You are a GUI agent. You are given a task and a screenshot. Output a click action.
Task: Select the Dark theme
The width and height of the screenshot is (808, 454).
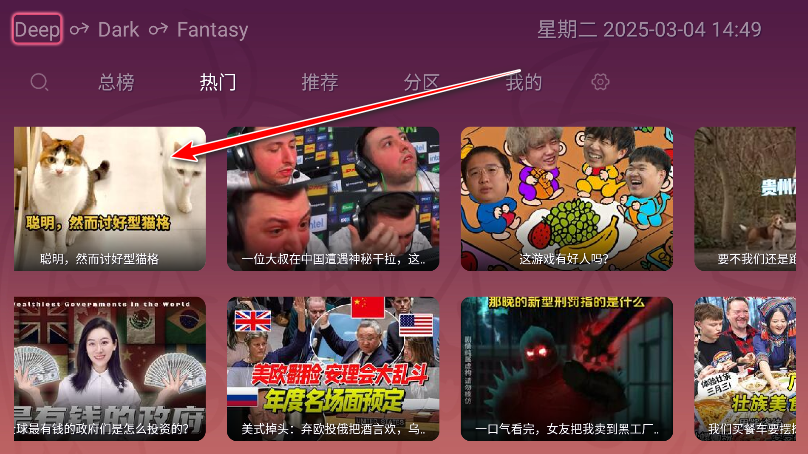[118, 29]
